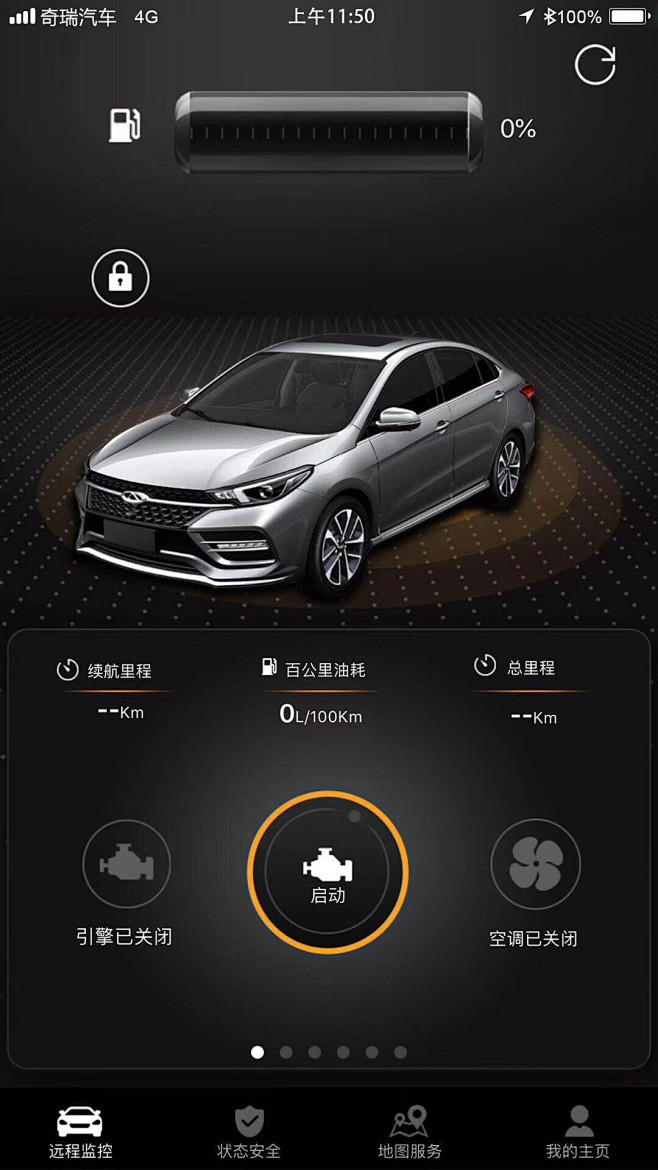Refresh the vehicle status
The height and width of the screenshot is (1170, 658).
(595, 65)
